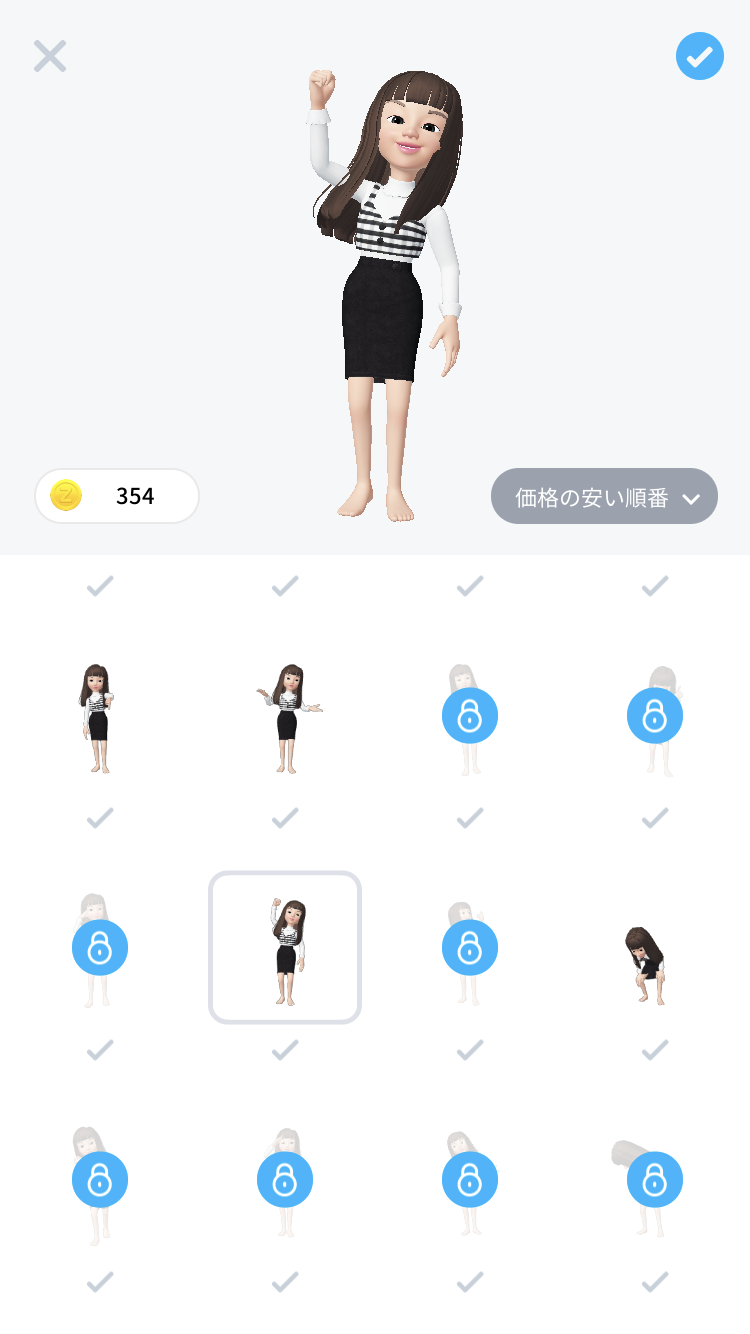
Task: Select the standing pose with hand raised to chest
Action: click(x=97, y=717)
